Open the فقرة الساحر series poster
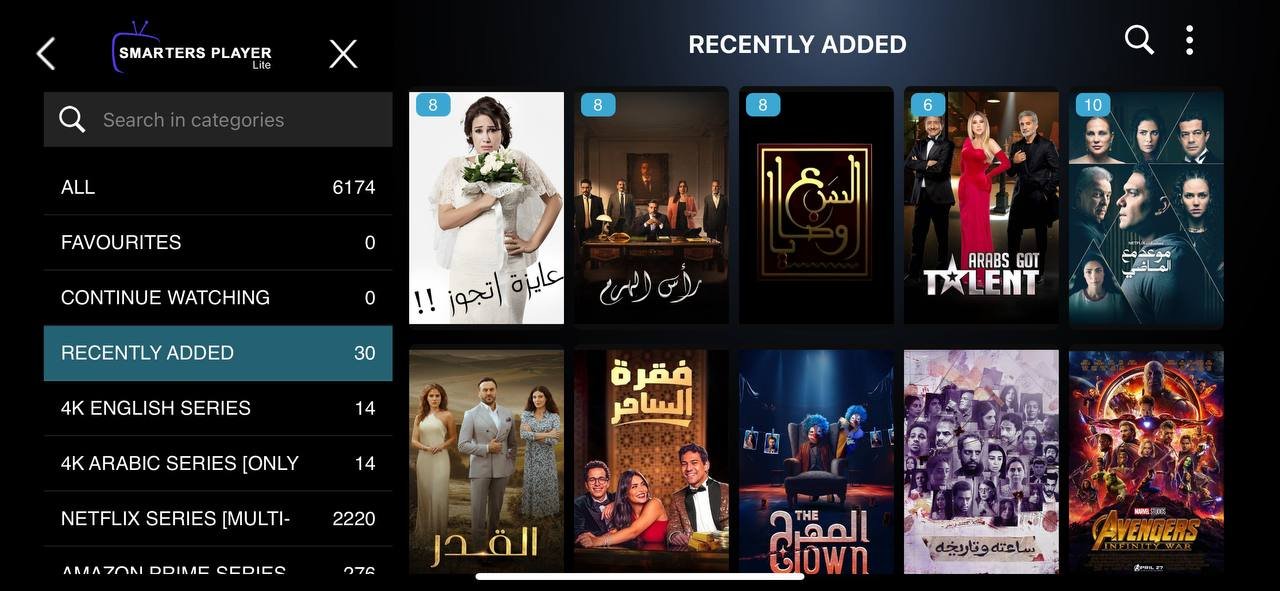 [x=651, y=460]
